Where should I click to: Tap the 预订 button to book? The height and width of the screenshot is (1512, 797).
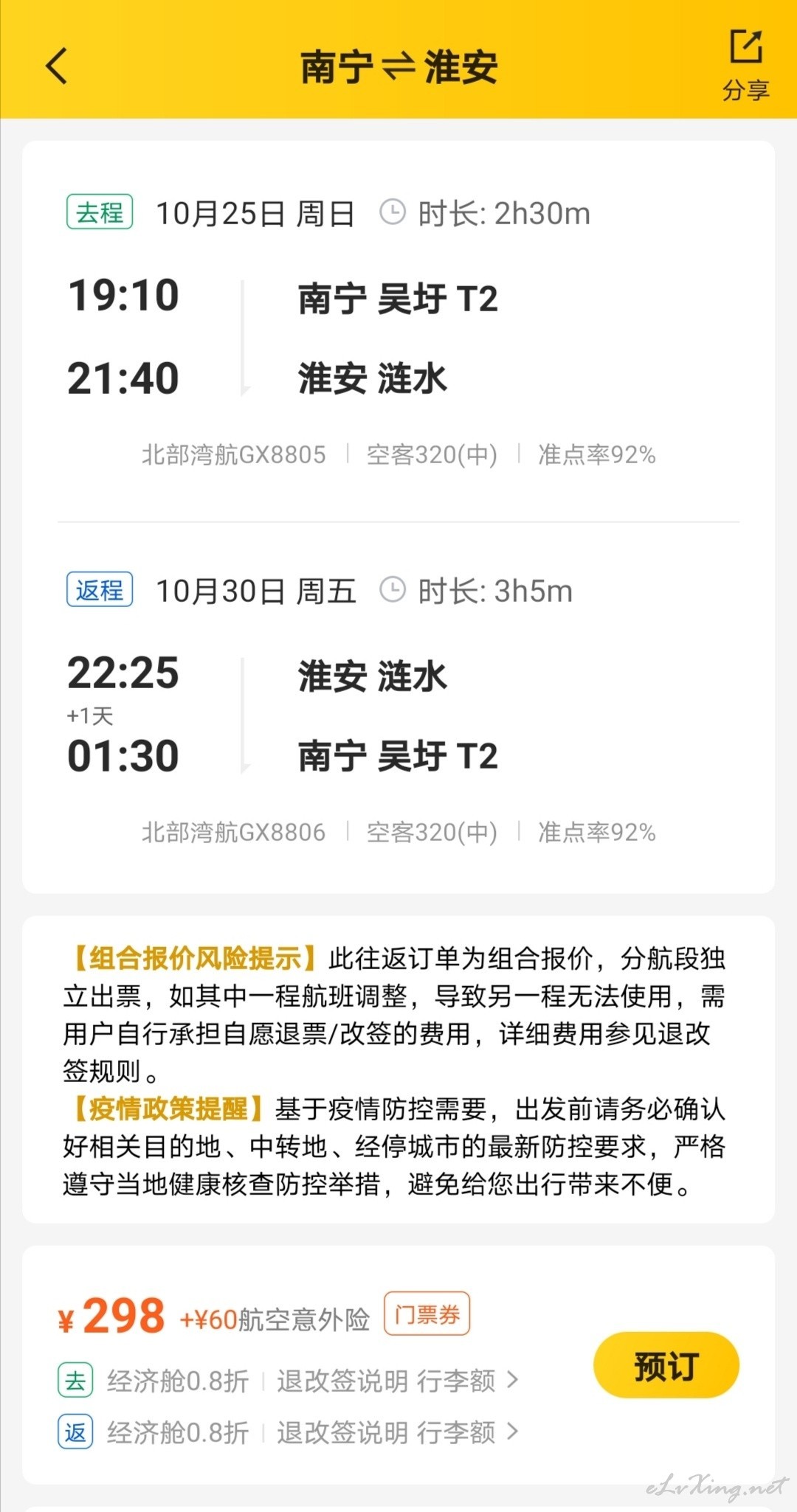[666, 1365]
